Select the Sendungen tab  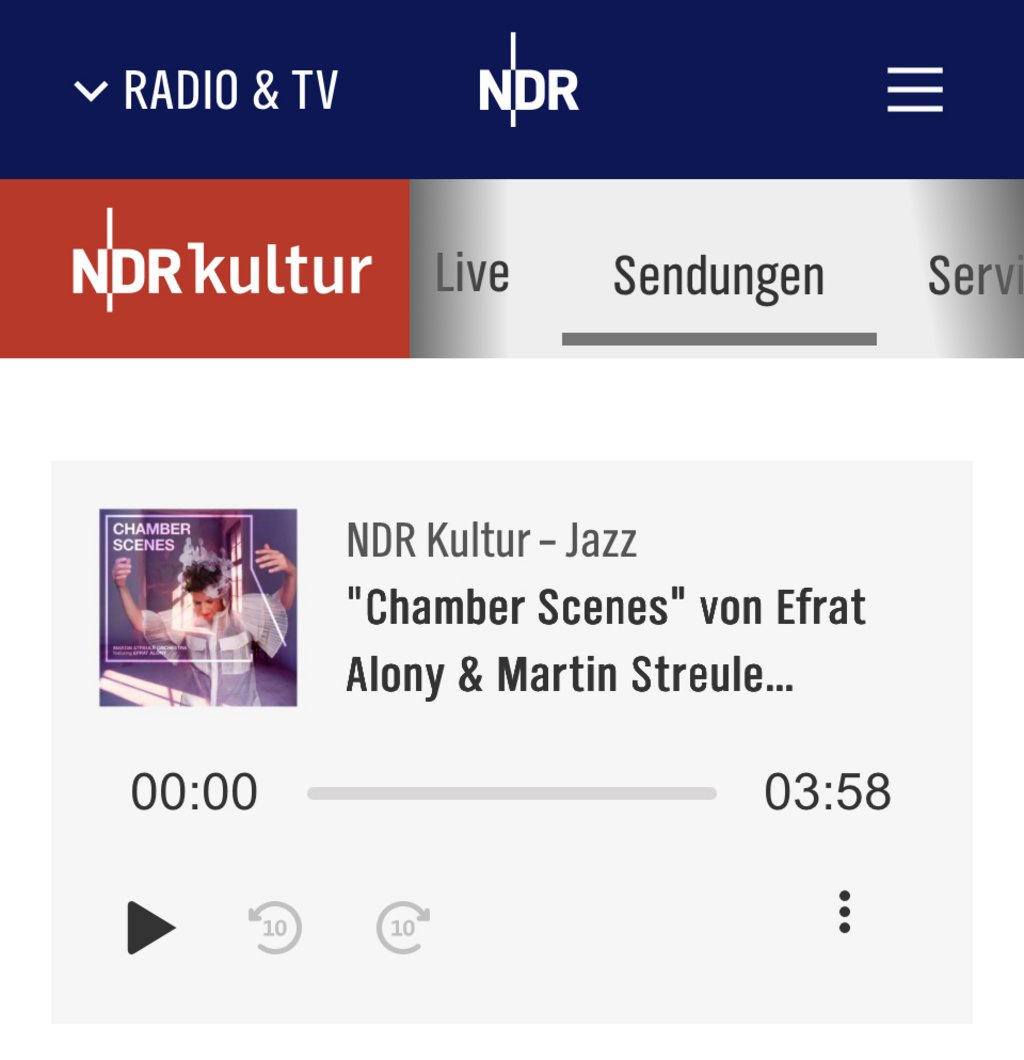718,277
